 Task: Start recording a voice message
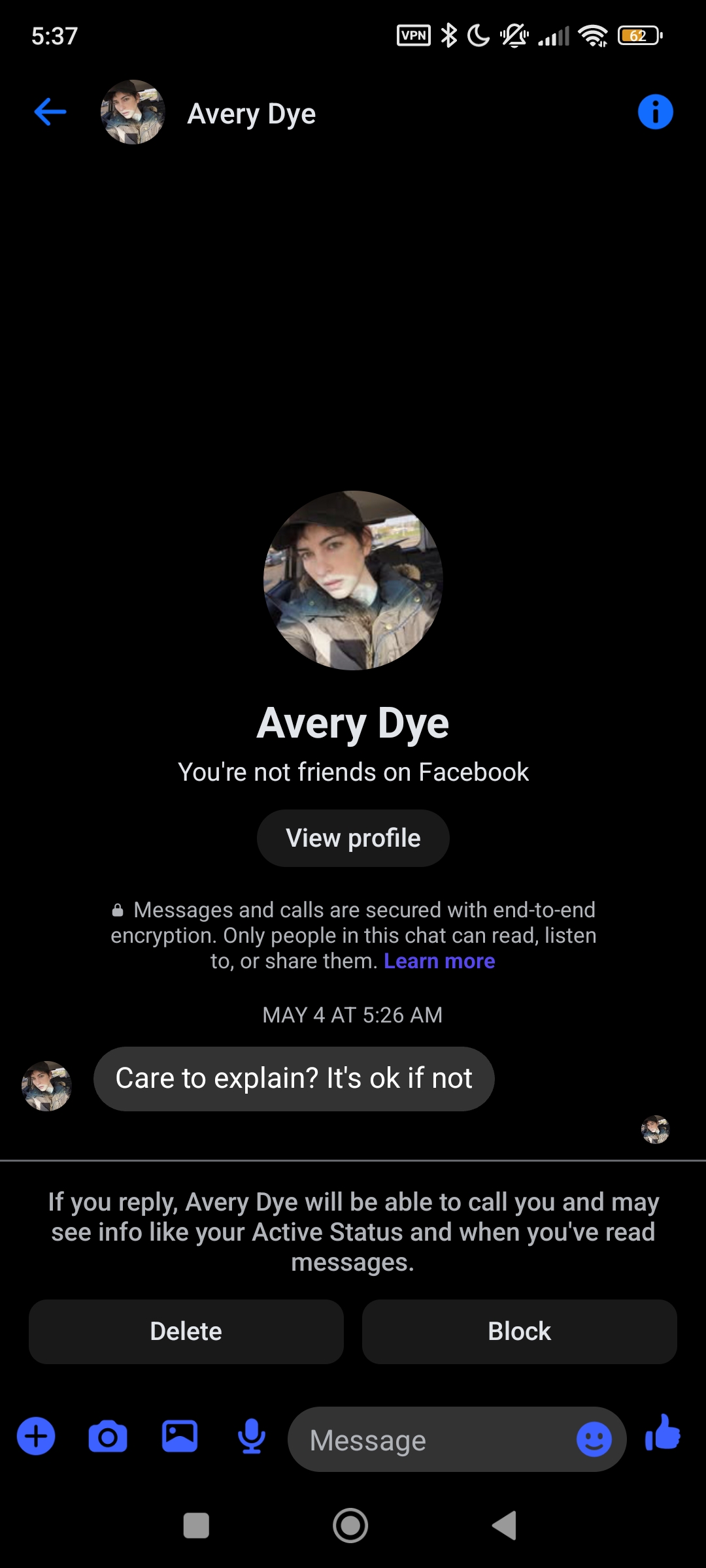[252, 1437]
